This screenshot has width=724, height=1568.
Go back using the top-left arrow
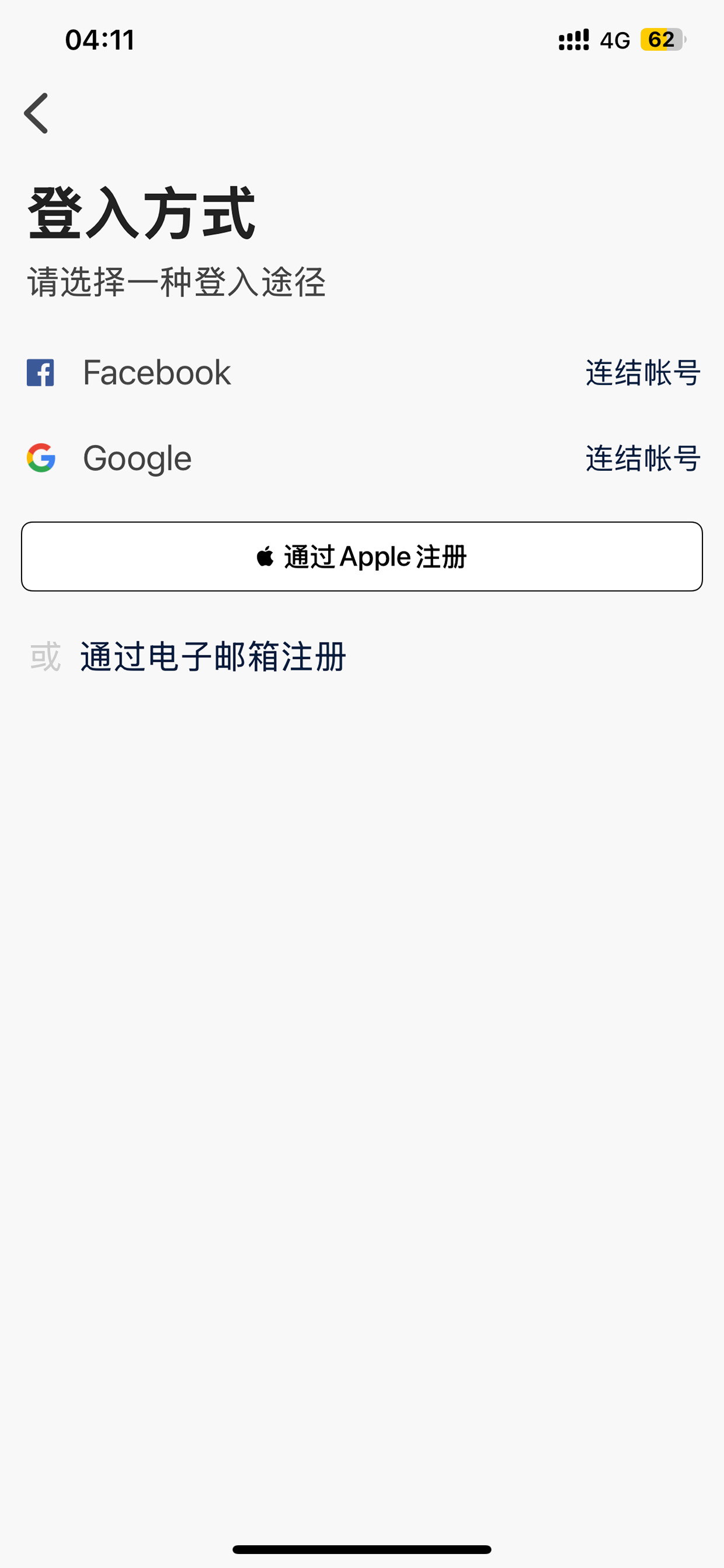[36, 113]
